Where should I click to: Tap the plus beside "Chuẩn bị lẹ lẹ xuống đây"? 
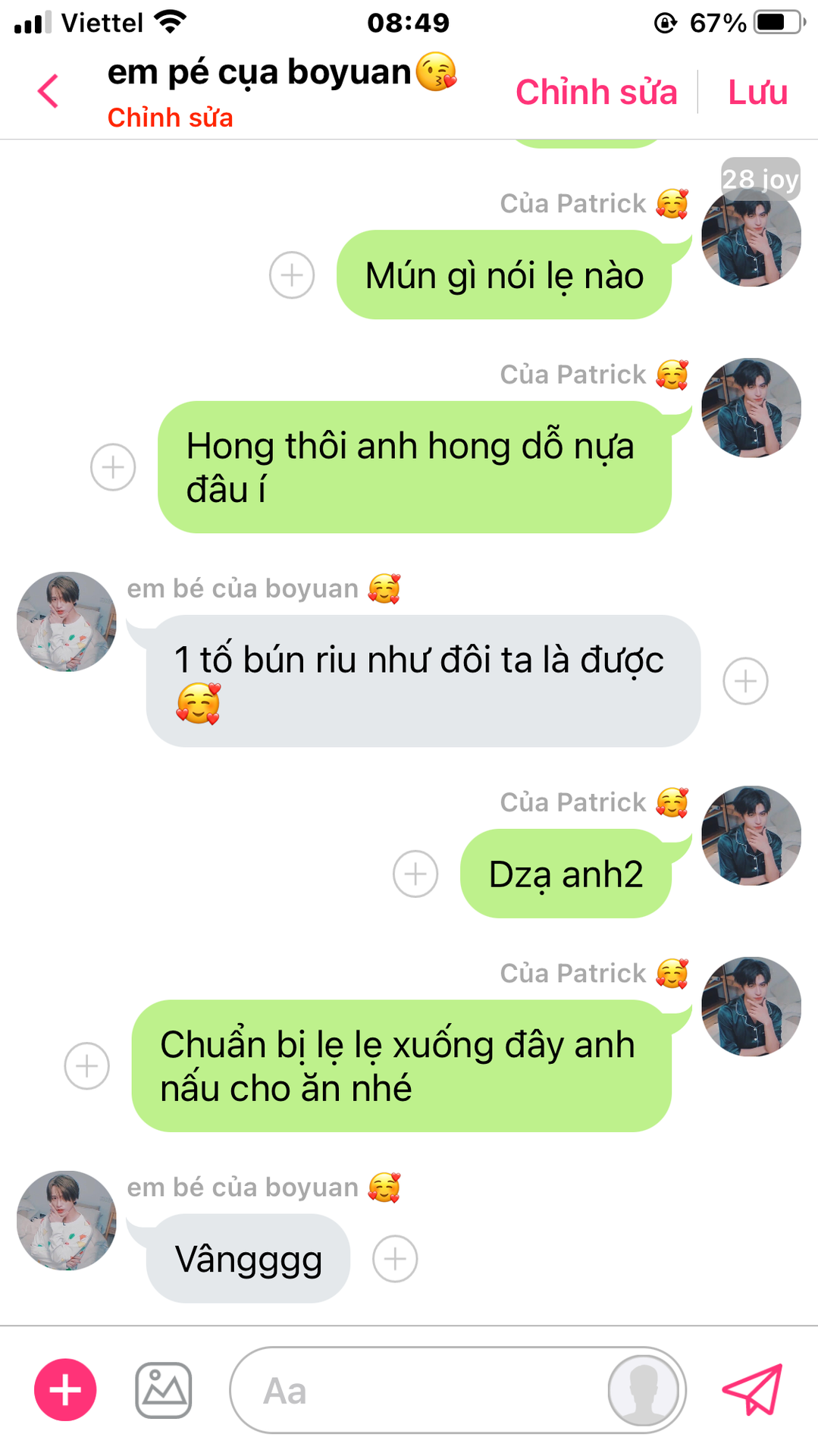pos(87,1066)
